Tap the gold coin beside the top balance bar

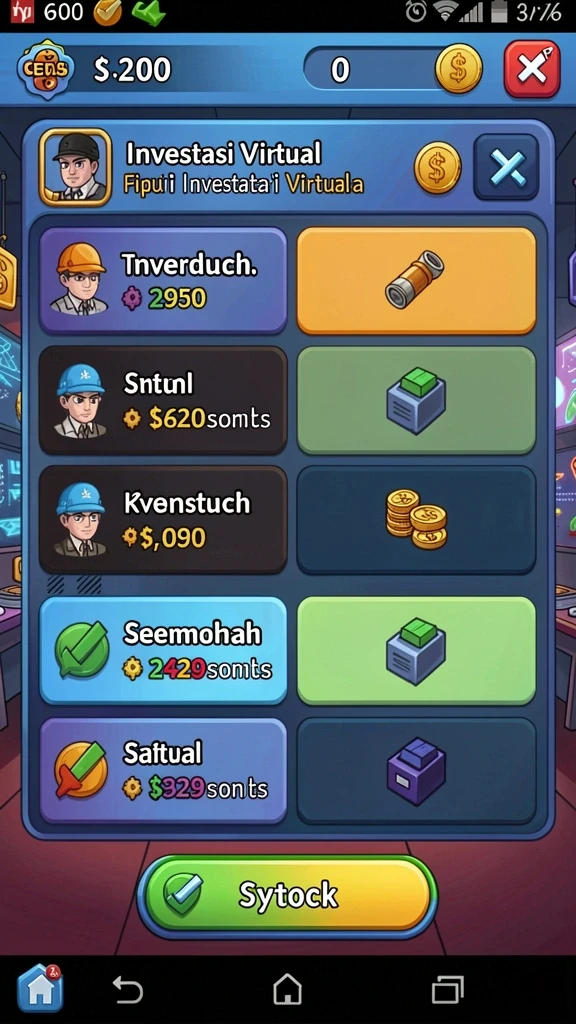coord(458,69)
